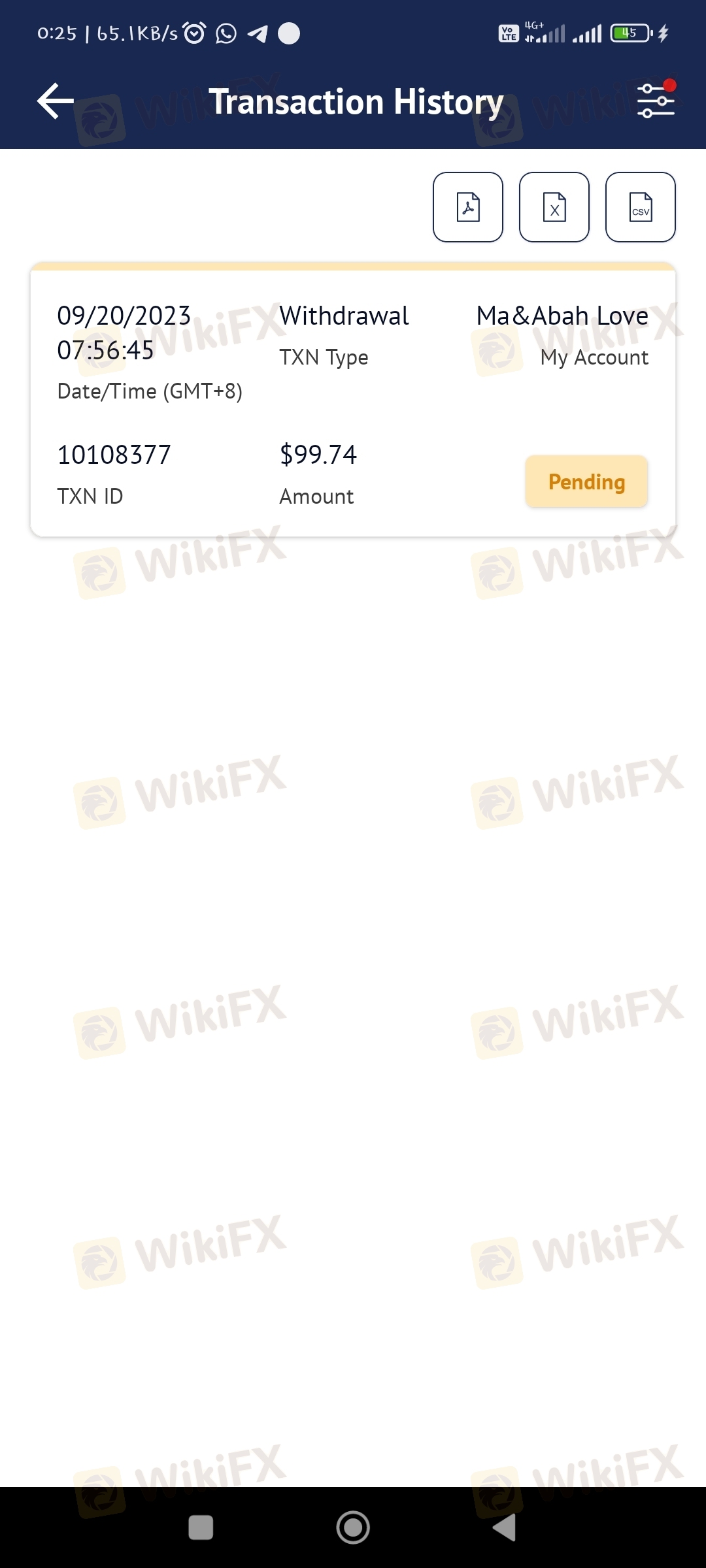Go back from Transaction History
706x1568 pixels.
point(56,101)
